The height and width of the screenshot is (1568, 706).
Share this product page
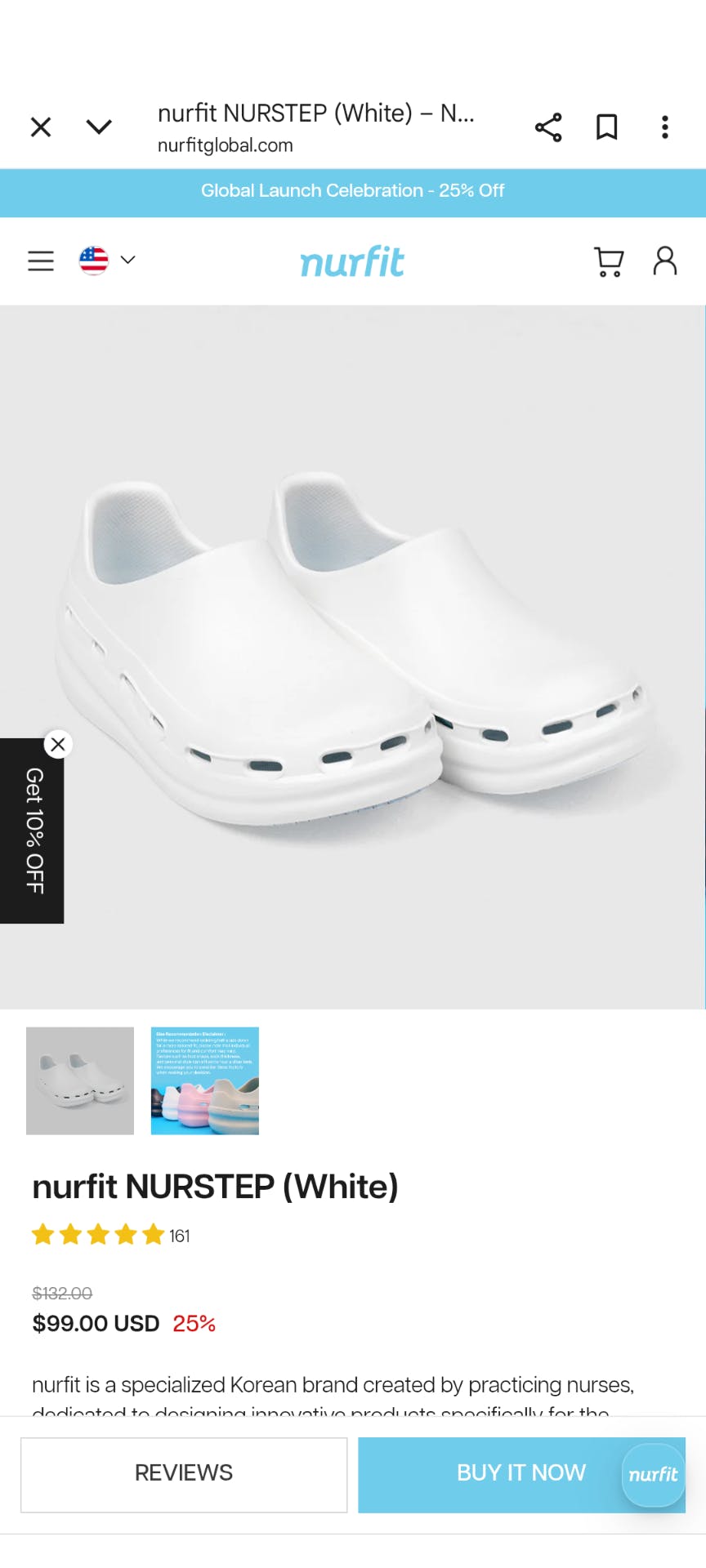548,127
